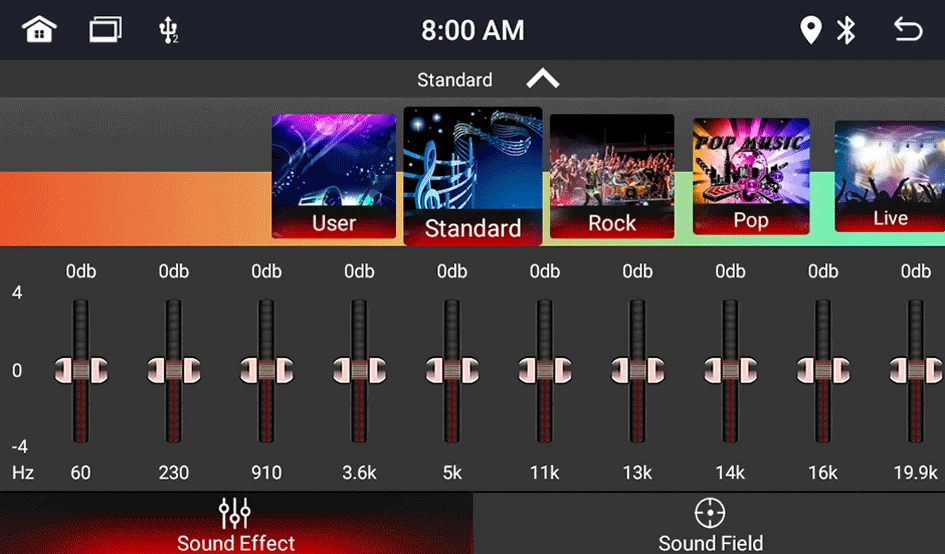Tap the 230 Hz band slider
Screen dimensions: 945x554
coord(173,370)
